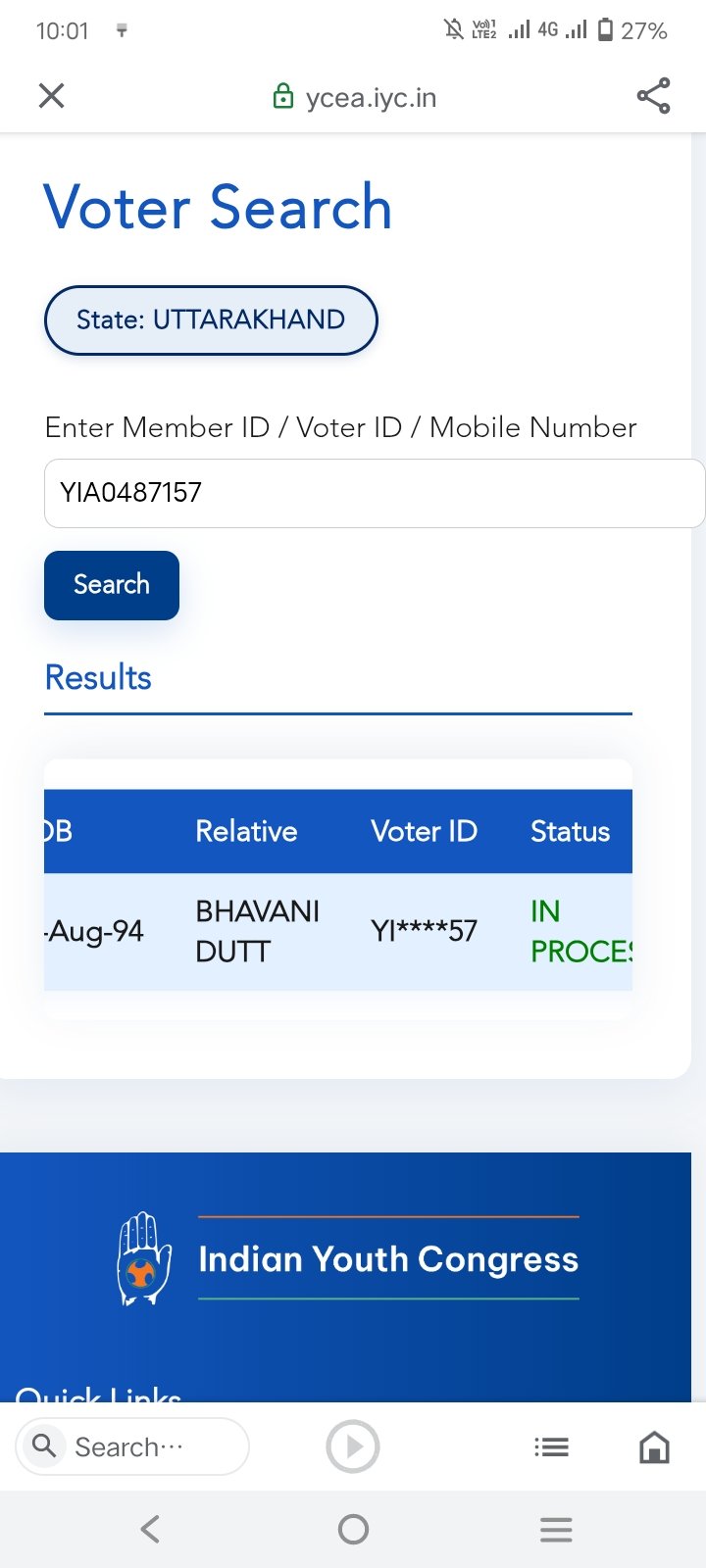Go back using system back button
The height and width of the screenshot is (1568, 706).
[x=150, y=1529]
